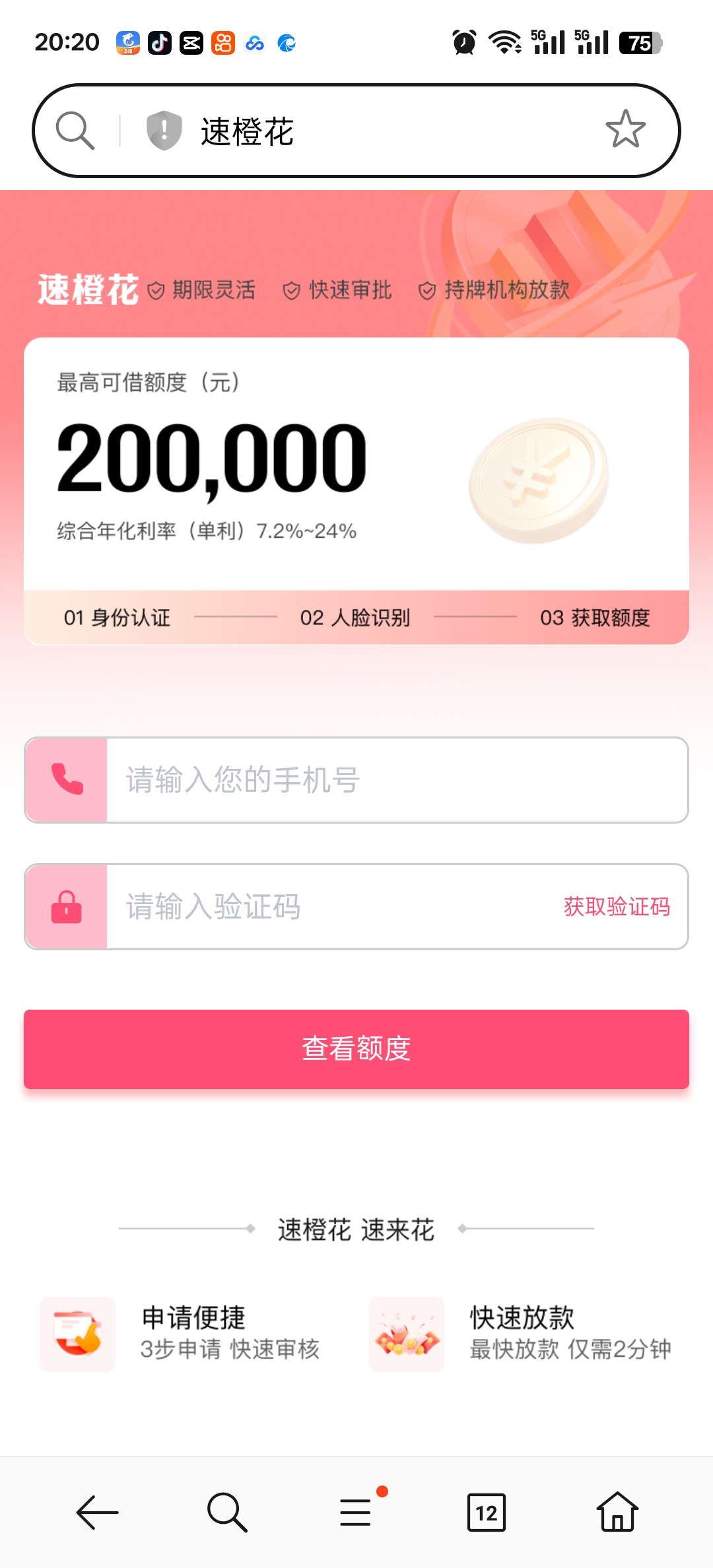Bookmark this page with the star icon

pyautogui.click(x=625, y=129)
